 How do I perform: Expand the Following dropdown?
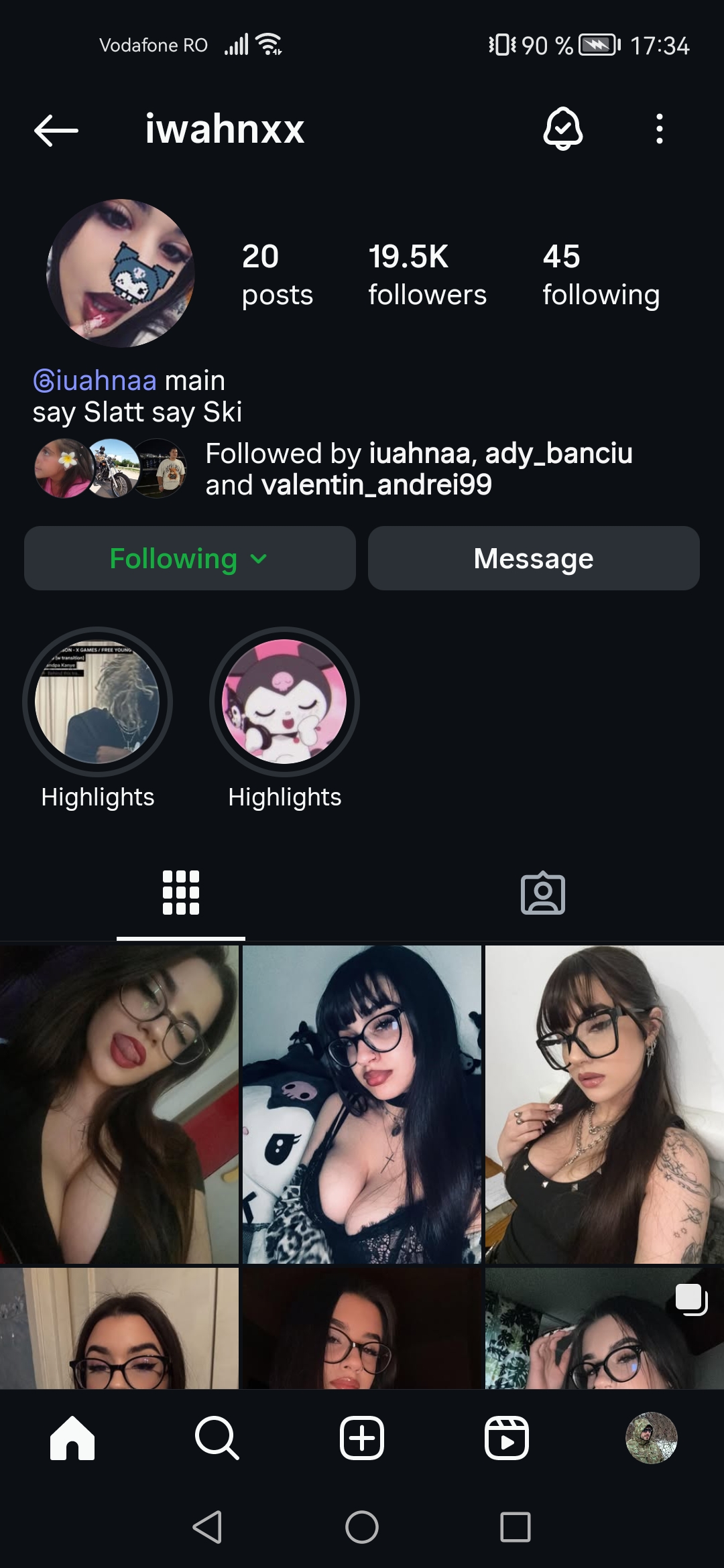[x=190, y=558]
